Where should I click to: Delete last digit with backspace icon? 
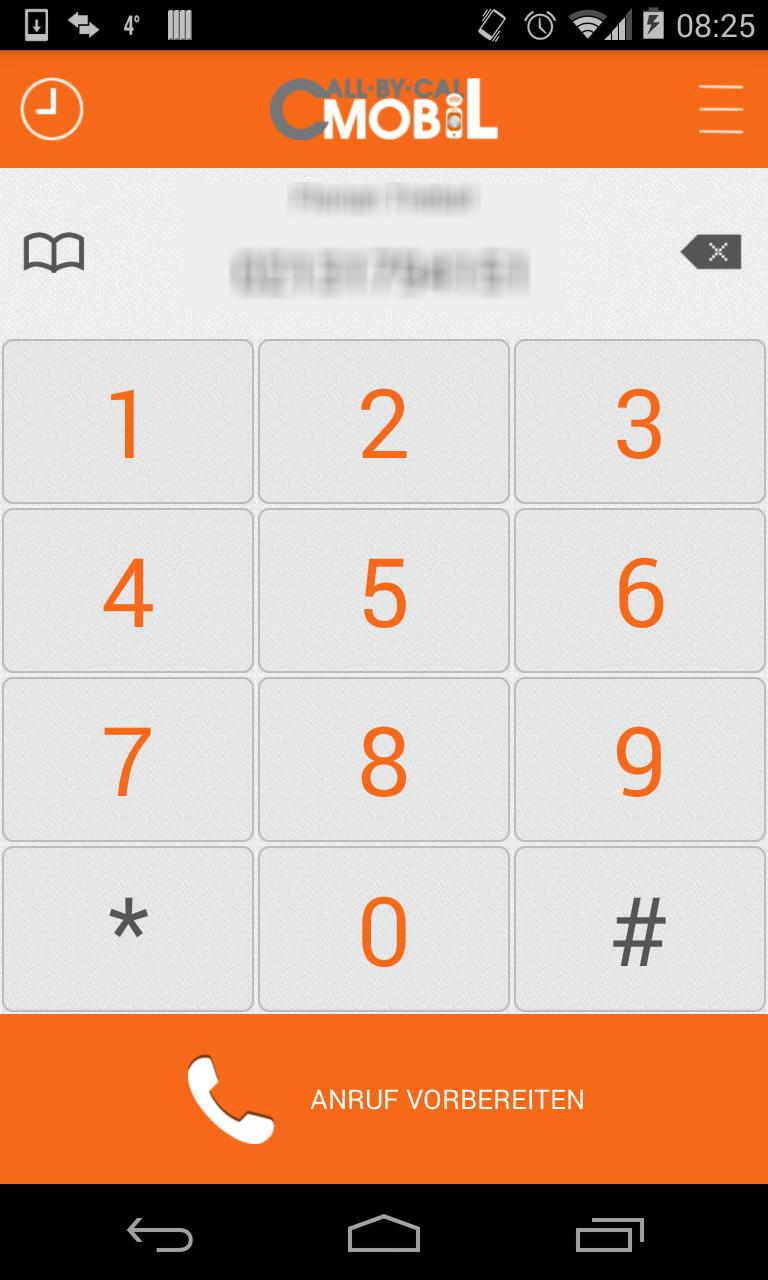click(x=711, y=252)
